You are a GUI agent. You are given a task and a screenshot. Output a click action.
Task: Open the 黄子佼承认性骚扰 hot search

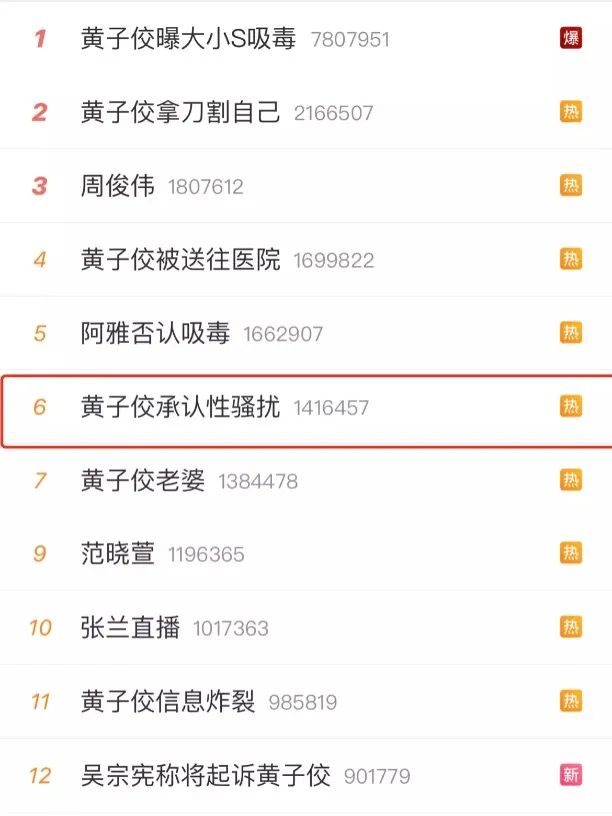click(180, 407)
